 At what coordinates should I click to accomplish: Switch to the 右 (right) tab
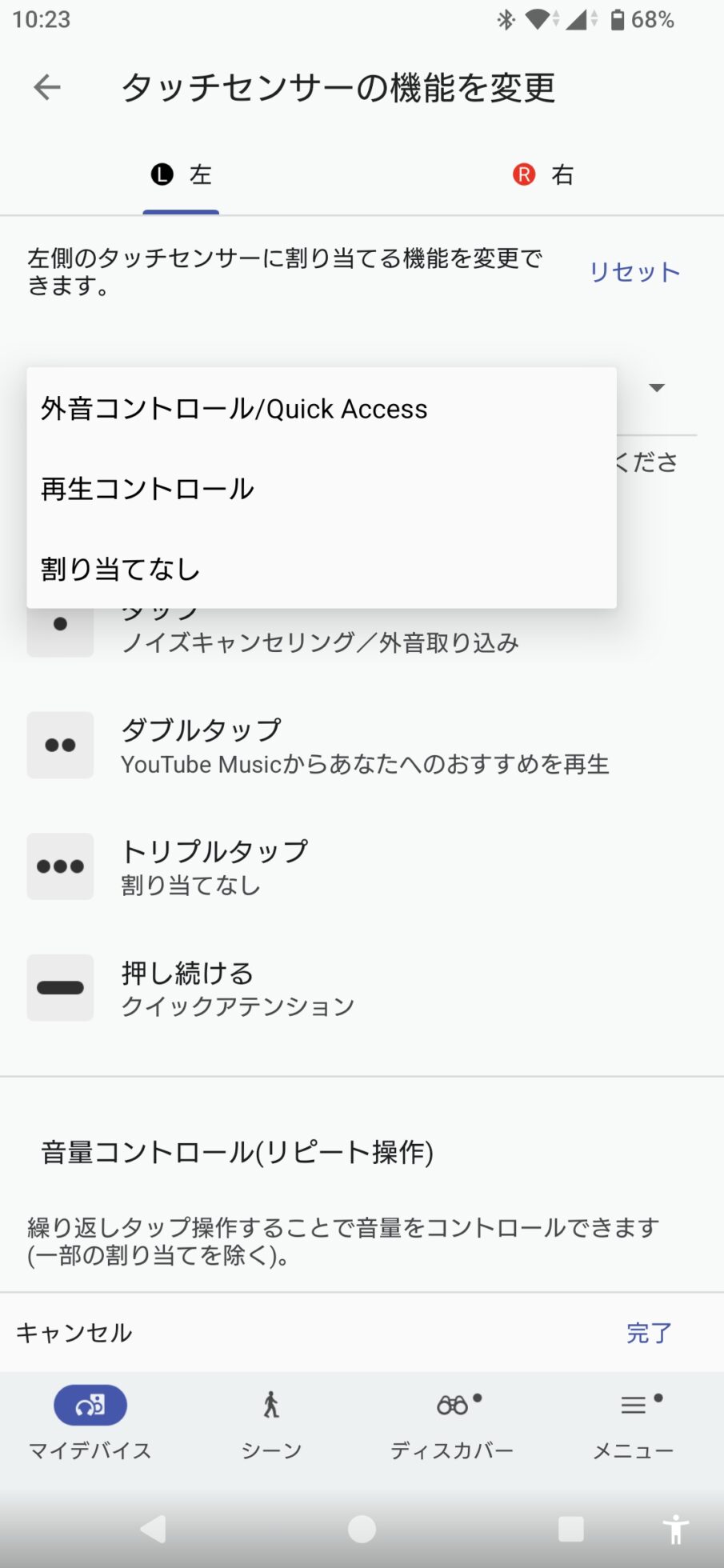coord(543,174)
